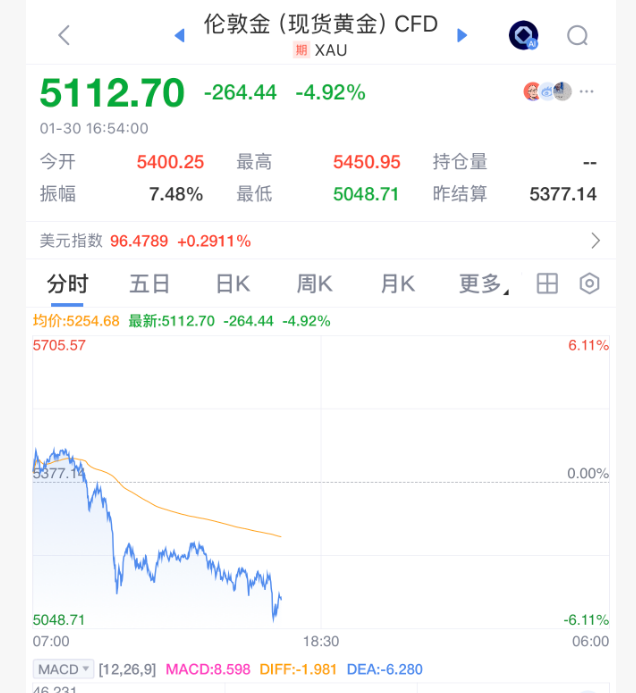This screenshot has height=693, width=636.
Task: Open the search magnifier
Action: [x=577, y=36]
